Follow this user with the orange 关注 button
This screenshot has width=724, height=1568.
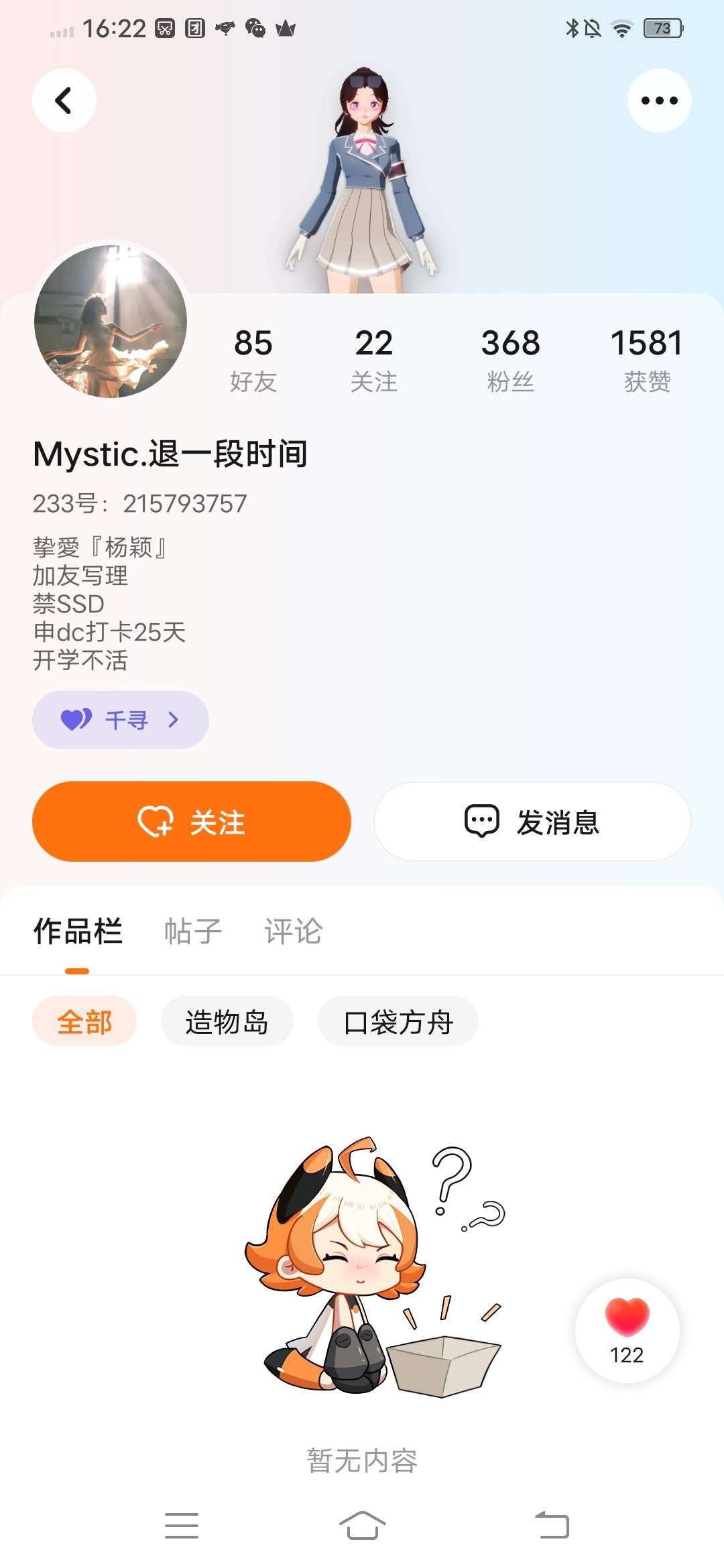192,822
